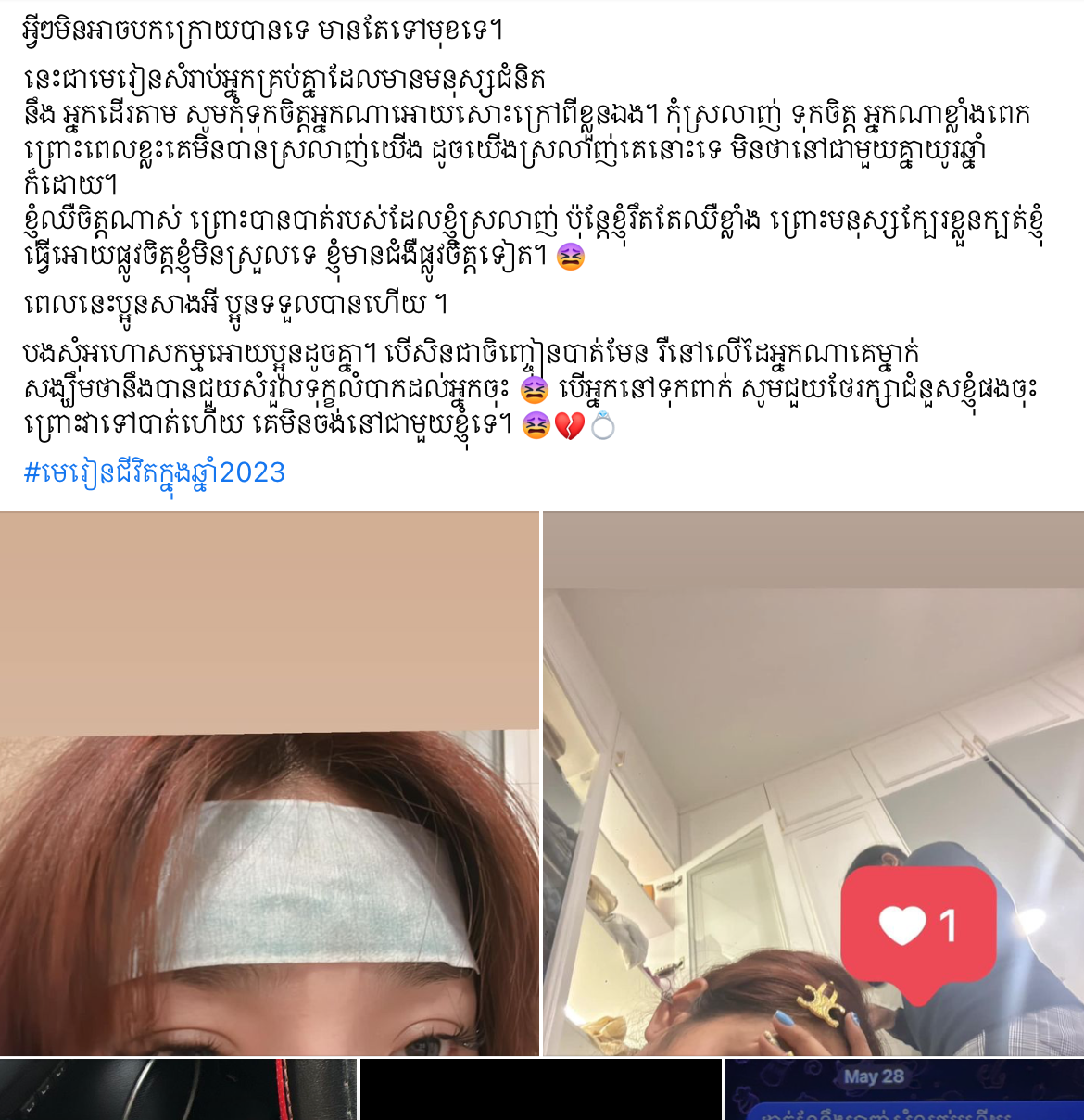Open the #មេរៀនជីវិតក្នុងឆ្នាំ2023 hashtag link
Image resolution: width=1084 pixels, height=1120 pixels.
point(155,472)
